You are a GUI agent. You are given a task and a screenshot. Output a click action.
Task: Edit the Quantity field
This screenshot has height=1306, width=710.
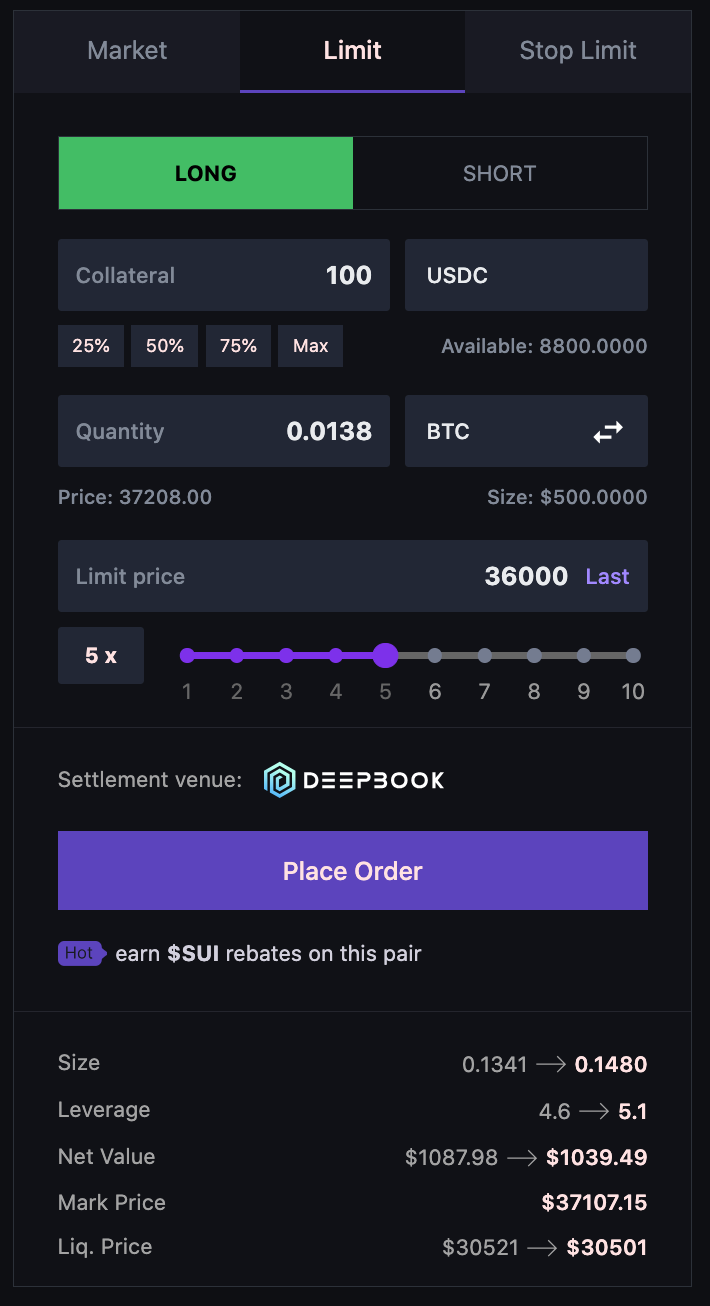[x=224, y=431]
